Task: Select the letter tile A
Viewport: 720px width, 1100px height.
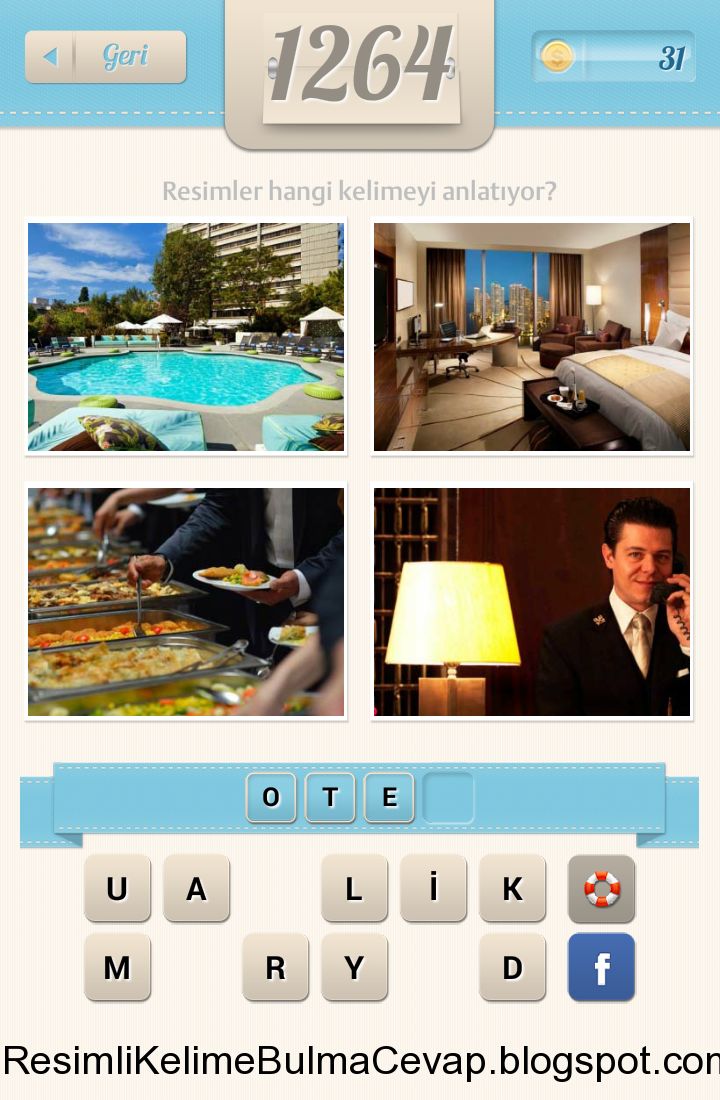Action: pos(196,888)
